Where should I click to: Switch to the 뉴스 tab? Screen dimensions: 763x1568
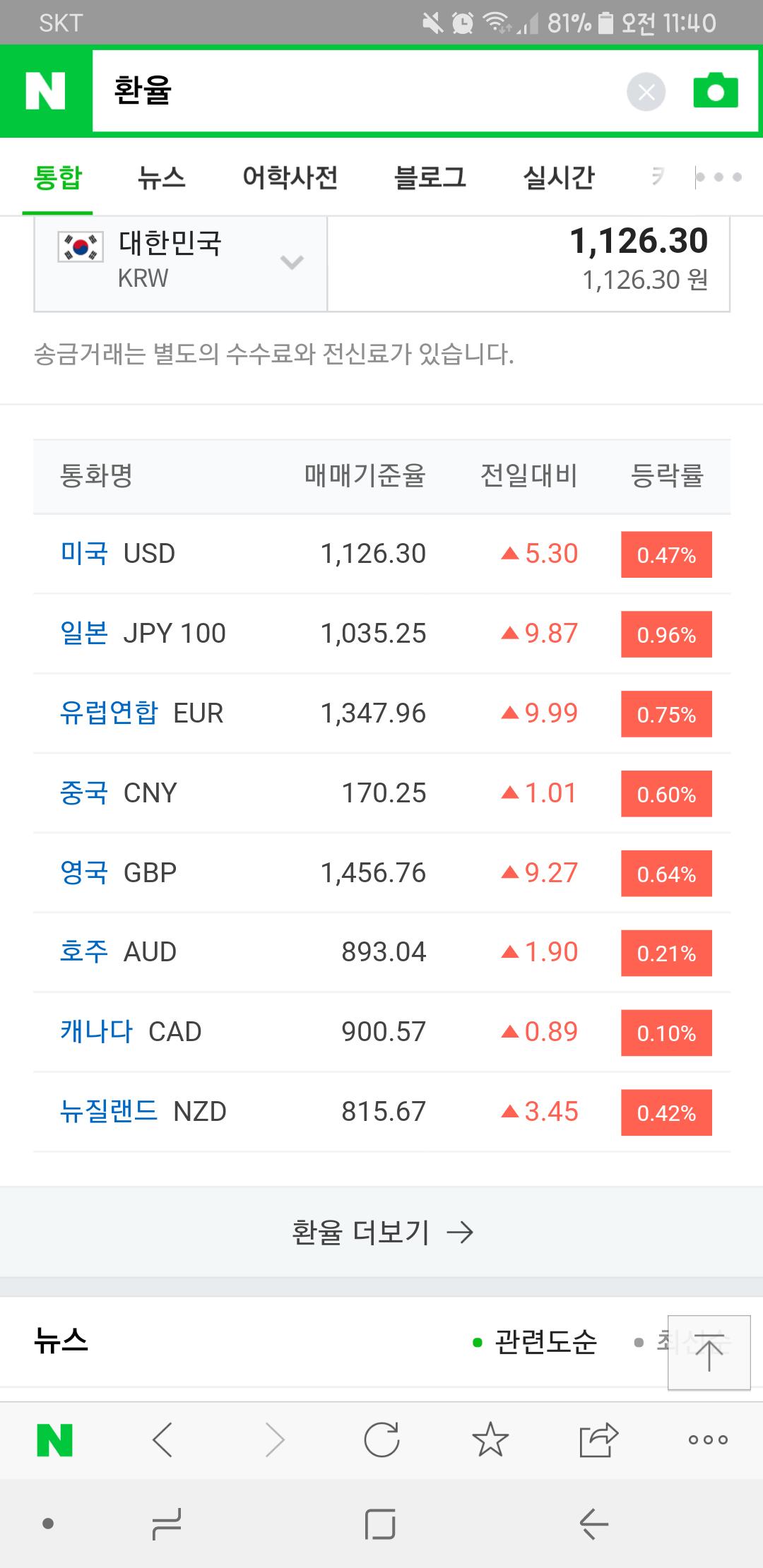162,177
